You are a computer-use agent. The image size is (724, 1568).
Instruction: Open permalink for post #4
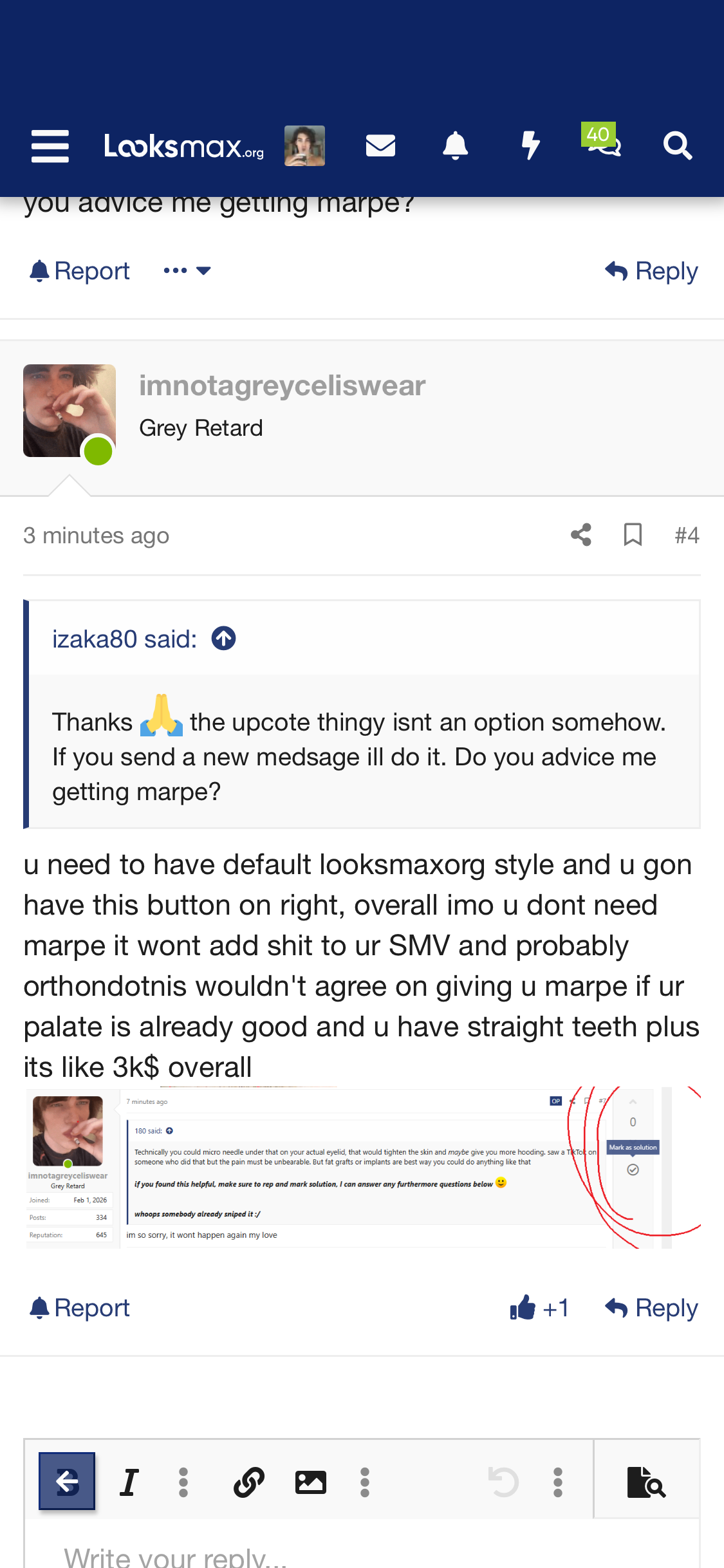[x=687, y=535]
